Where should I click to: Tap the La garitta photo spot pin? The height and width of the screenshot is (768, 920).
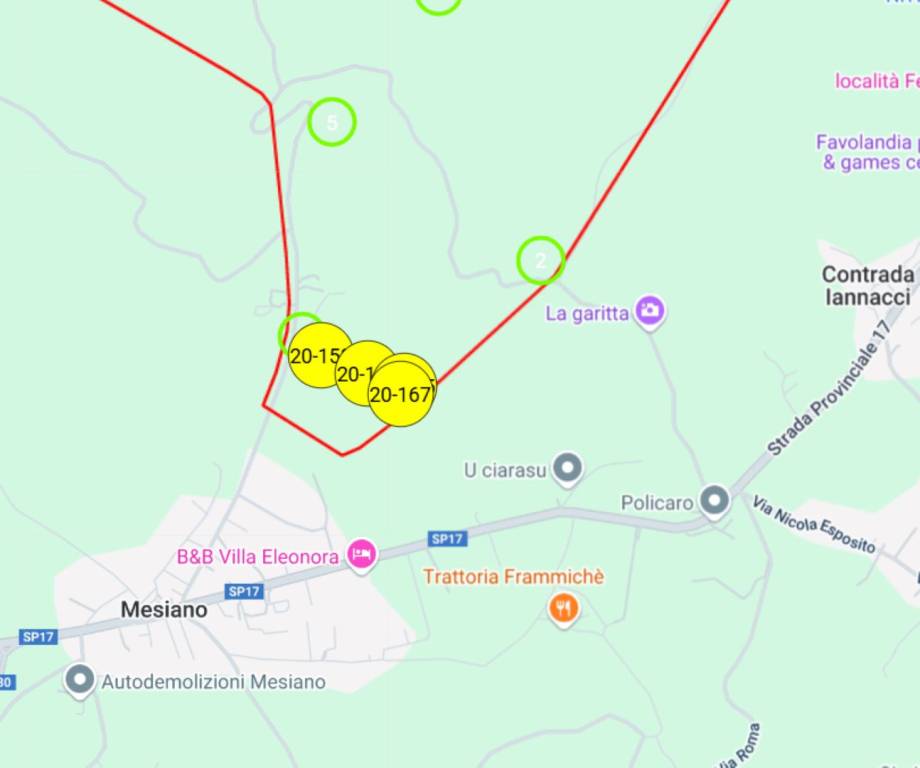tap(650, 311)
